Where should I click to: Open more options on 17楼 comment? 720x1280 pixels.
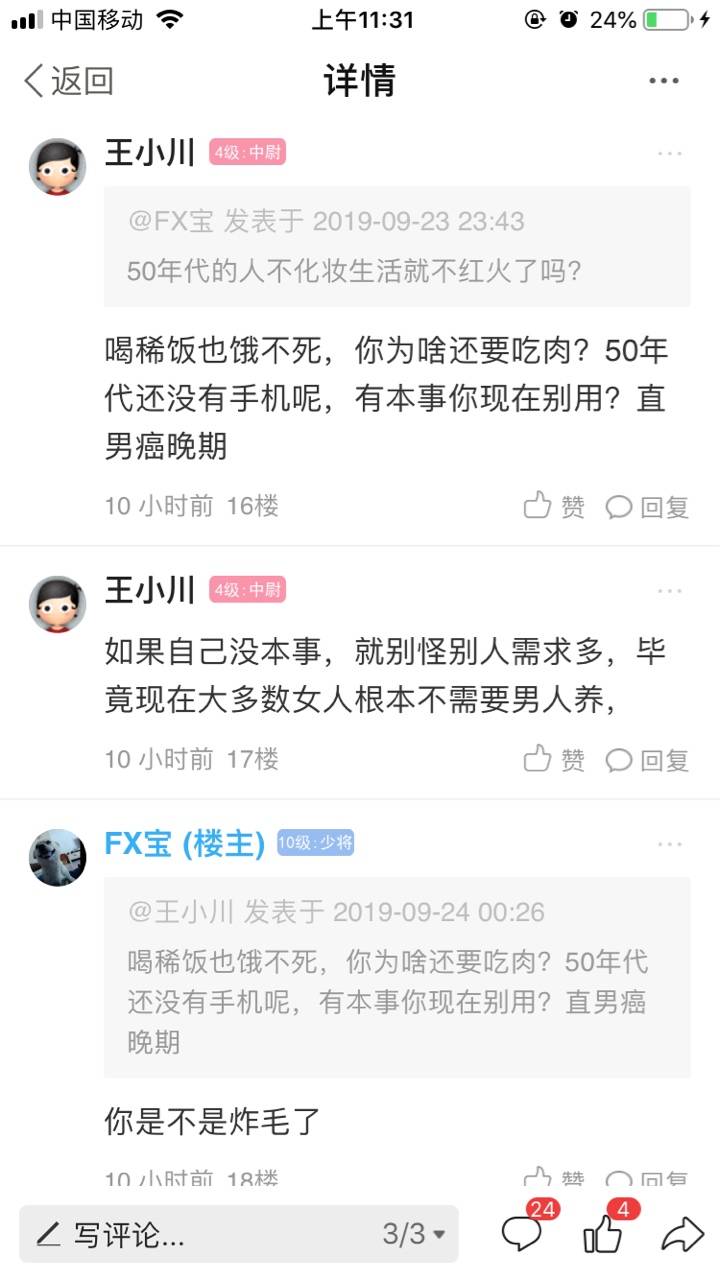click(669, 591)
